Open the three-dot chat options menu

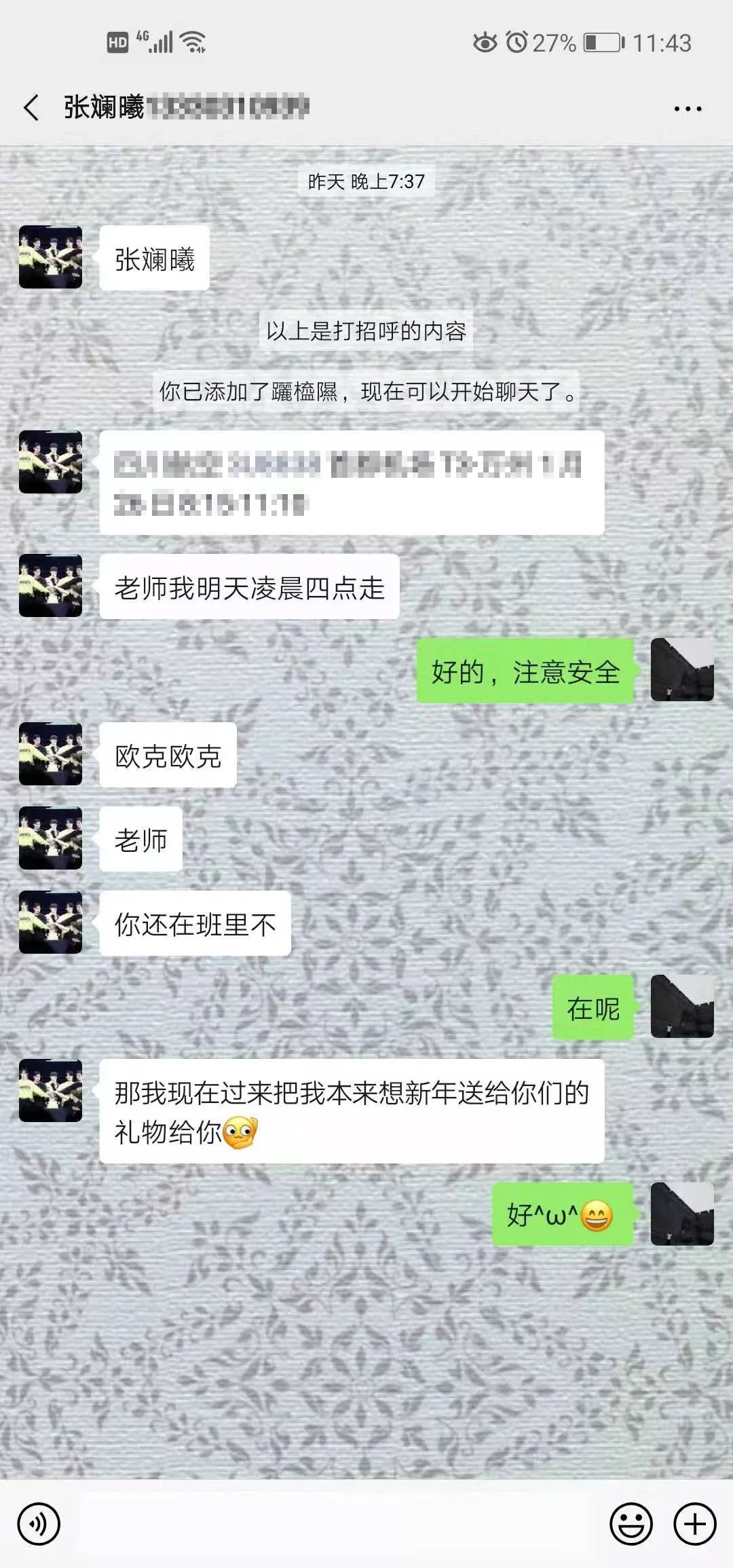(688, 109)
